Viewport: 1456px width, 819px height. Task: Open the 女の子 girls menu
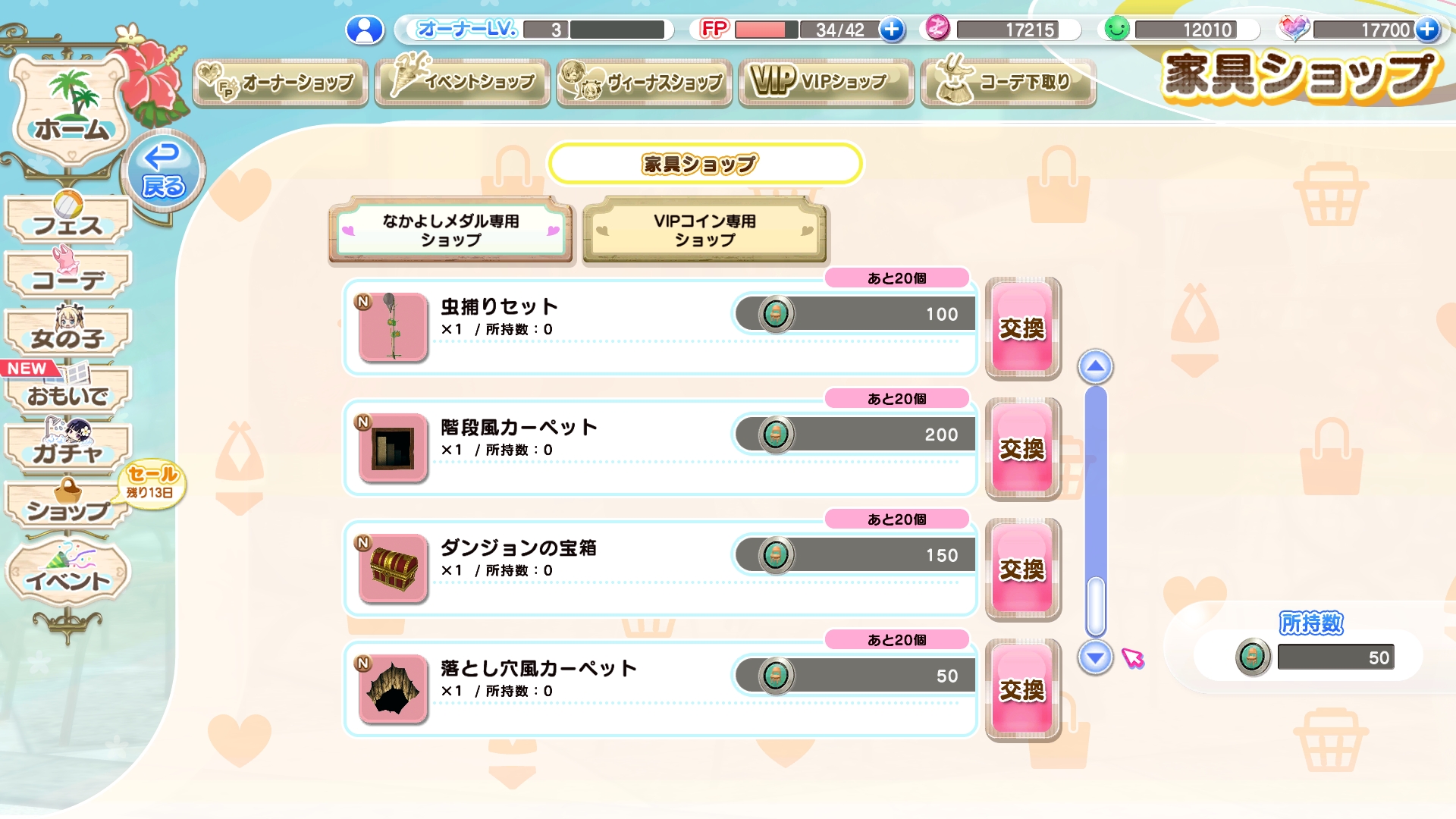[x=68, y=334]
